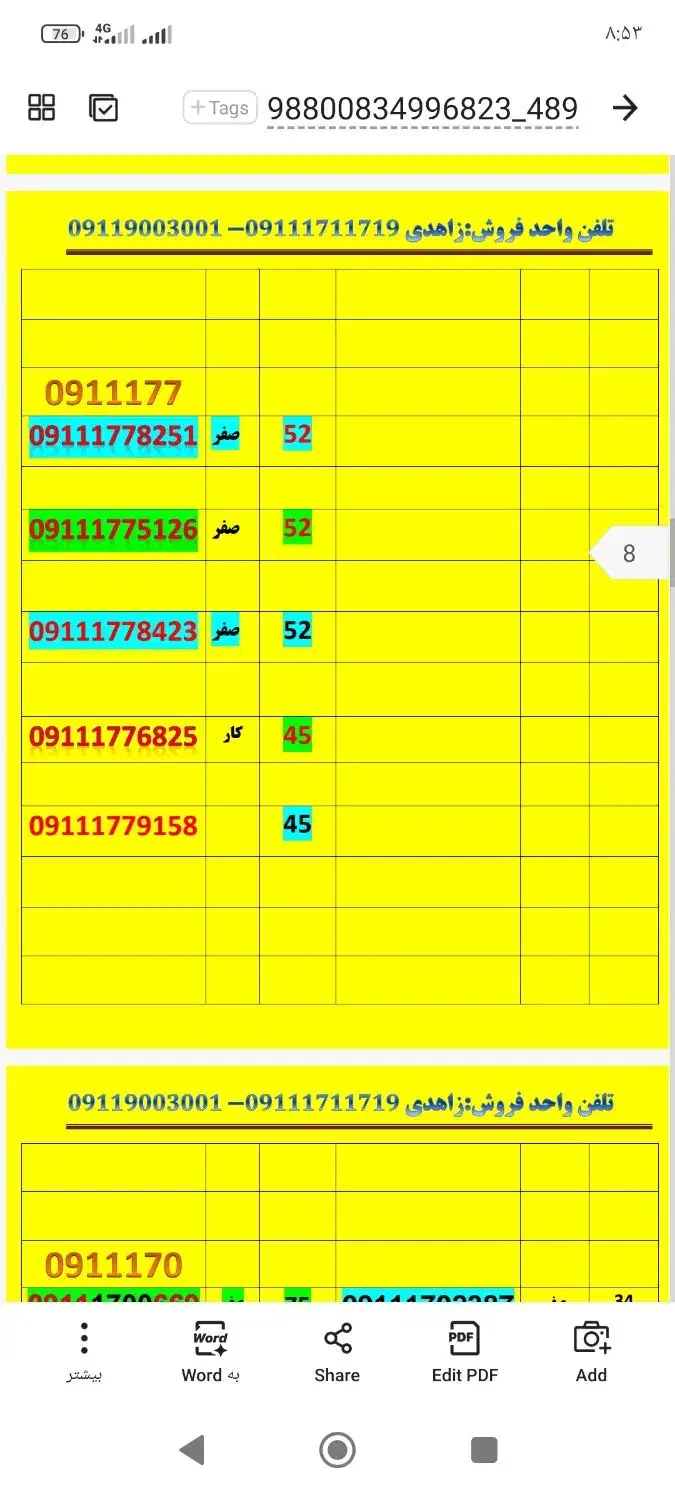Open Edit PDF tool
Image resolution: width=675 pixels, height=1500 pixels.
(464, 1352)
